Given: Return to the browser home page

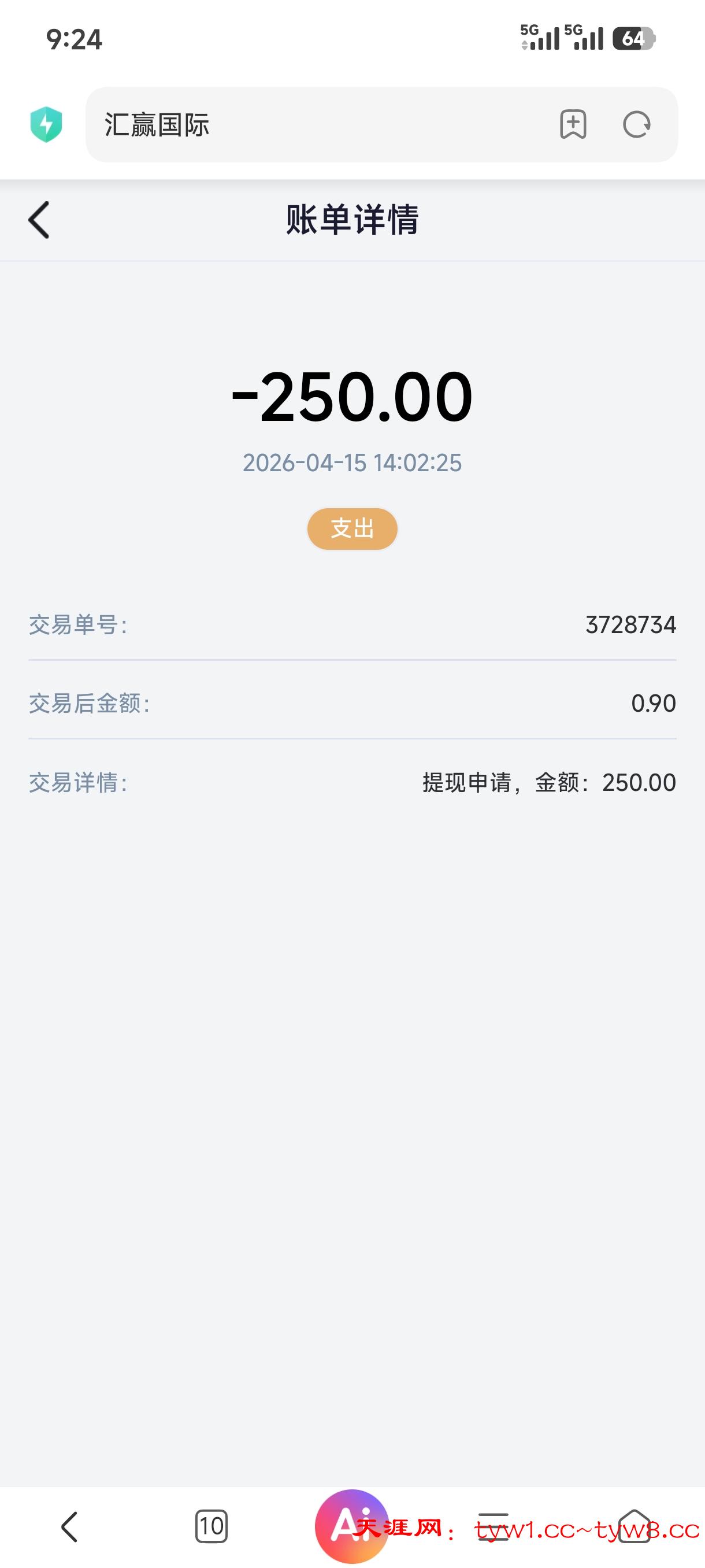Looking at the screenshot, I should point(634,1526).
